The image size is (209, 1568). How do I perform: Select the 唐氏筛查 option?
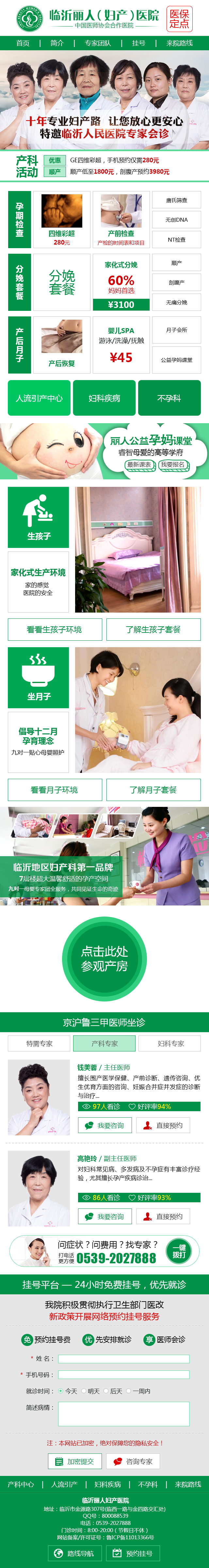pyautogui.click(x=176, y=200)
